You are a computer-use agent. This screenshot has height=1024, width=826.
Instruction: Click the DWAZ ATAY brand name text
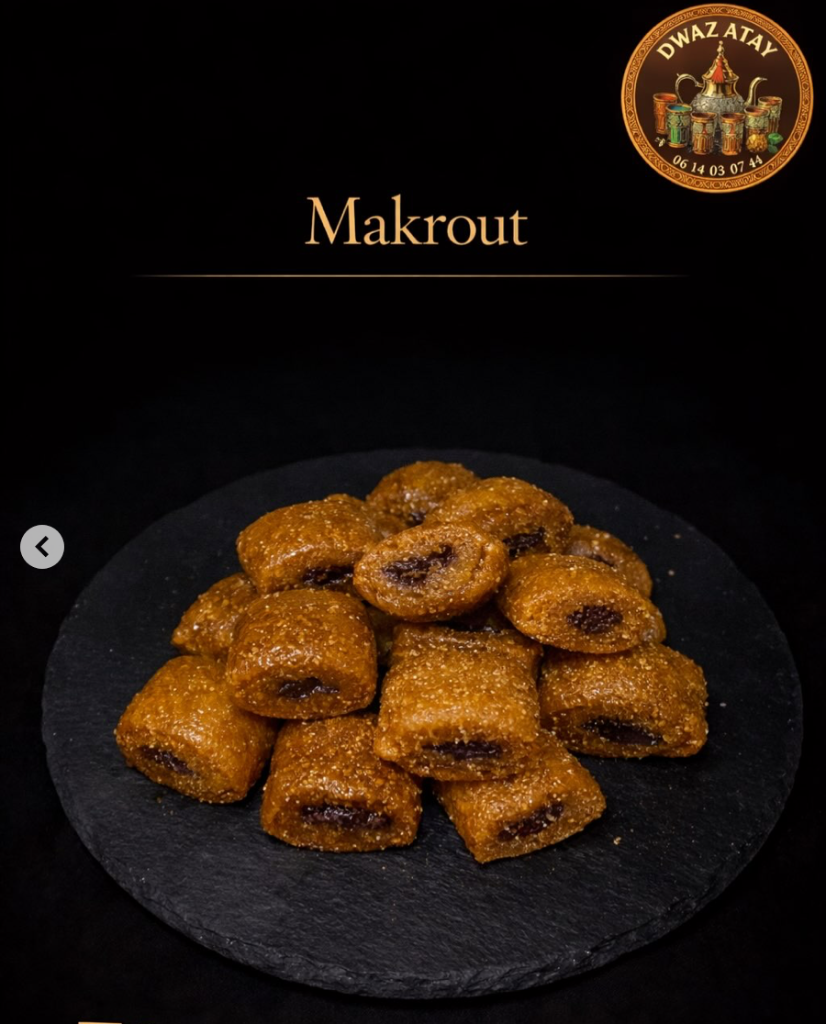point(717,38)
